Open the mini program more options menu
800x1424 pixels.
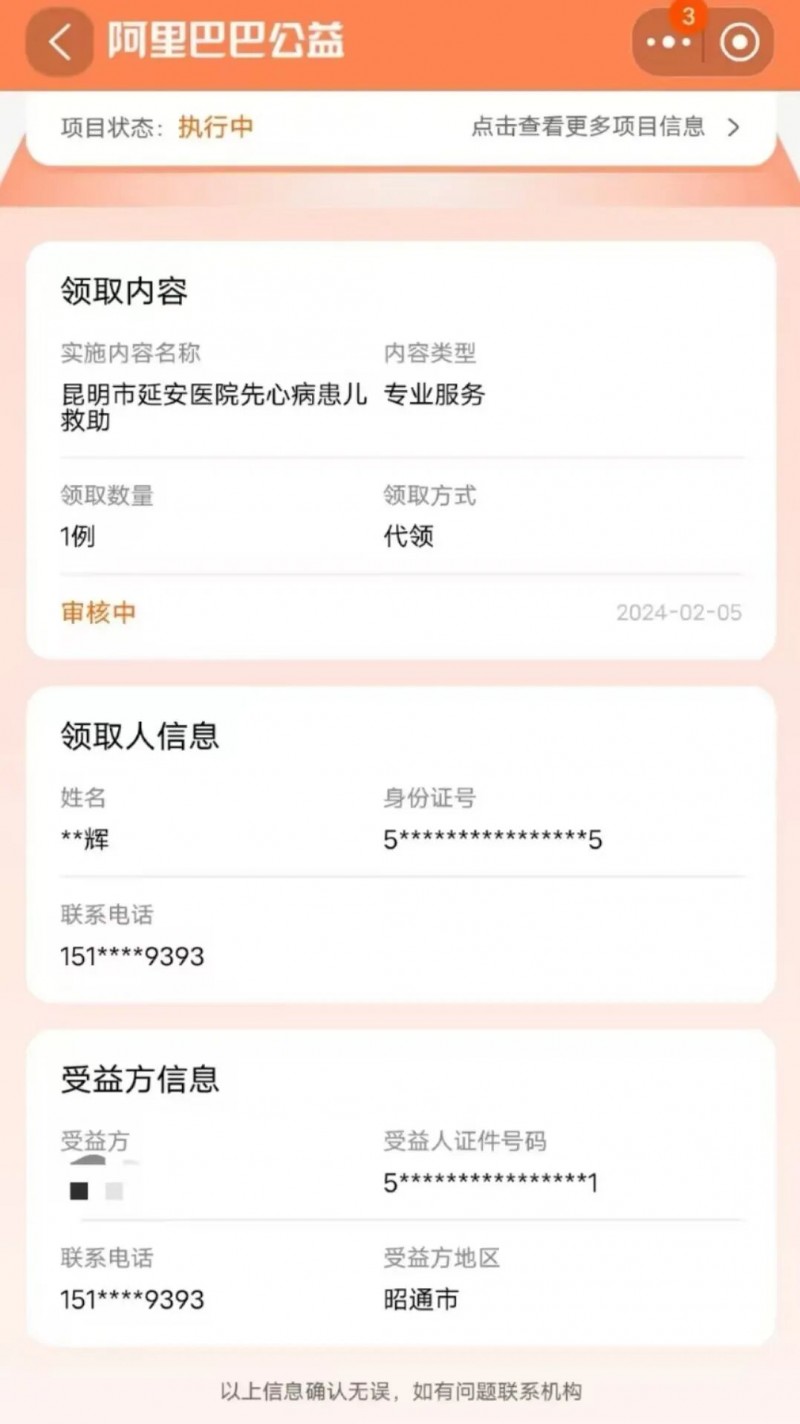669,43
